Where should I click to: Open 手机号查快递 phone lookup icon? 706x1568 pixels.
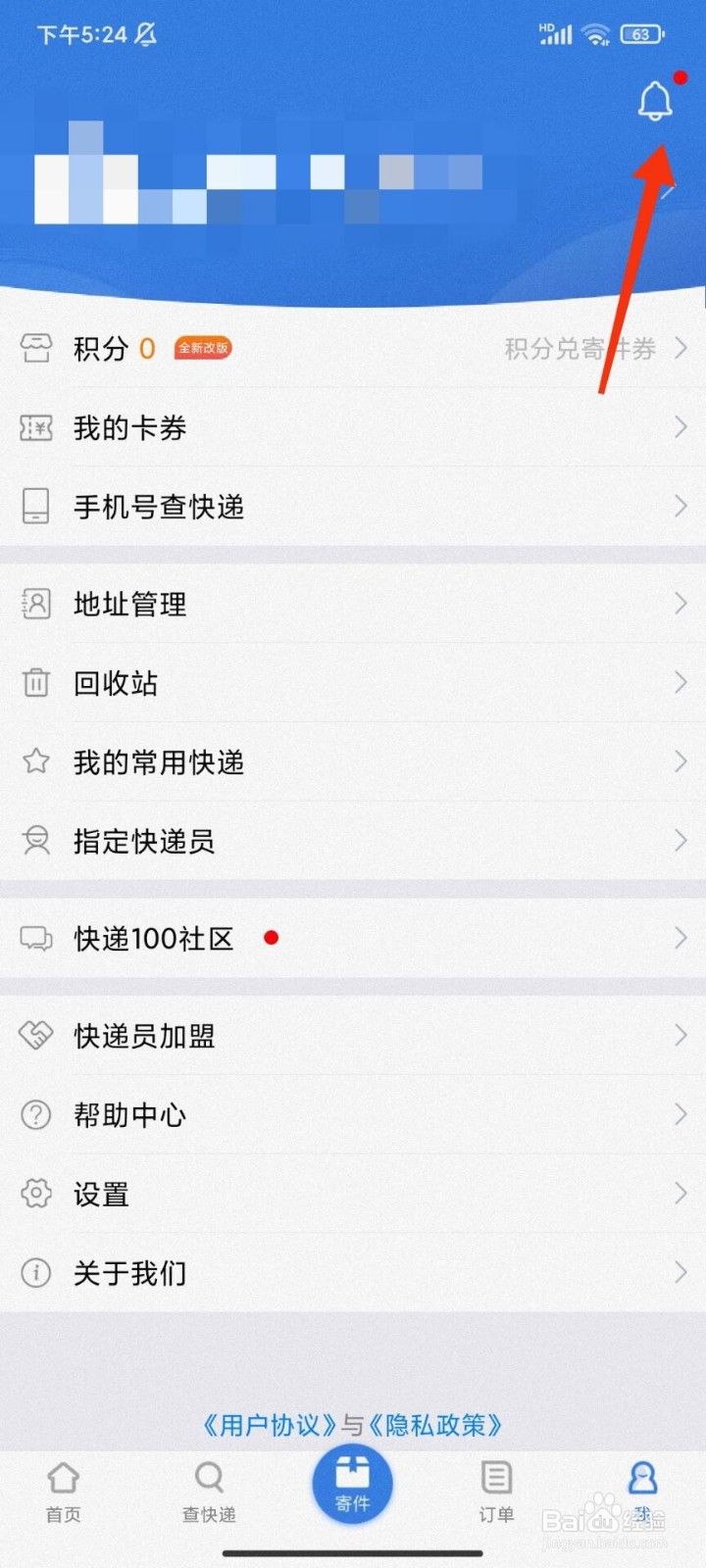coord(36,507)
